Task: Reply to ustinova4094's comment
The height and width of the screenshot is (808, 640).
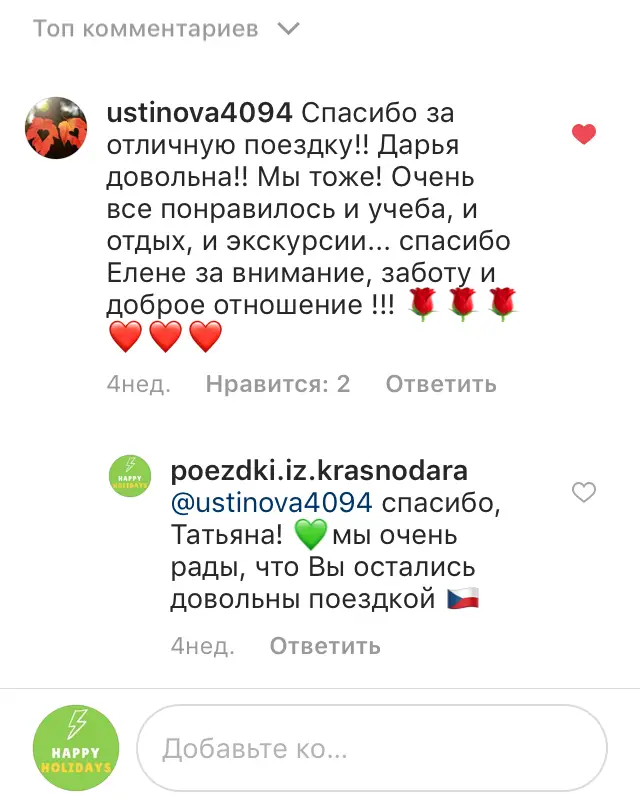Action: (x=441, y=384)
